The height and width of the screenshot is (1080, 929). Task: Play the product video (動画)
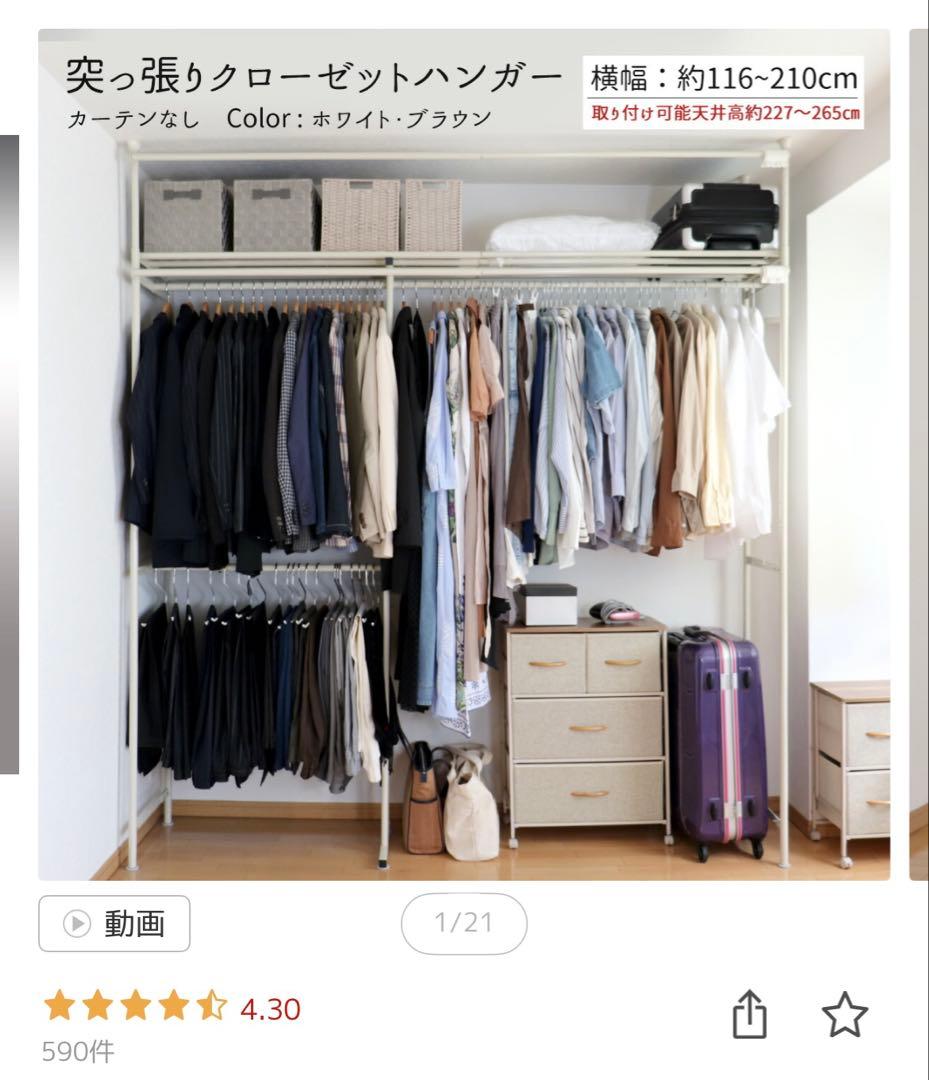point(114,923)
